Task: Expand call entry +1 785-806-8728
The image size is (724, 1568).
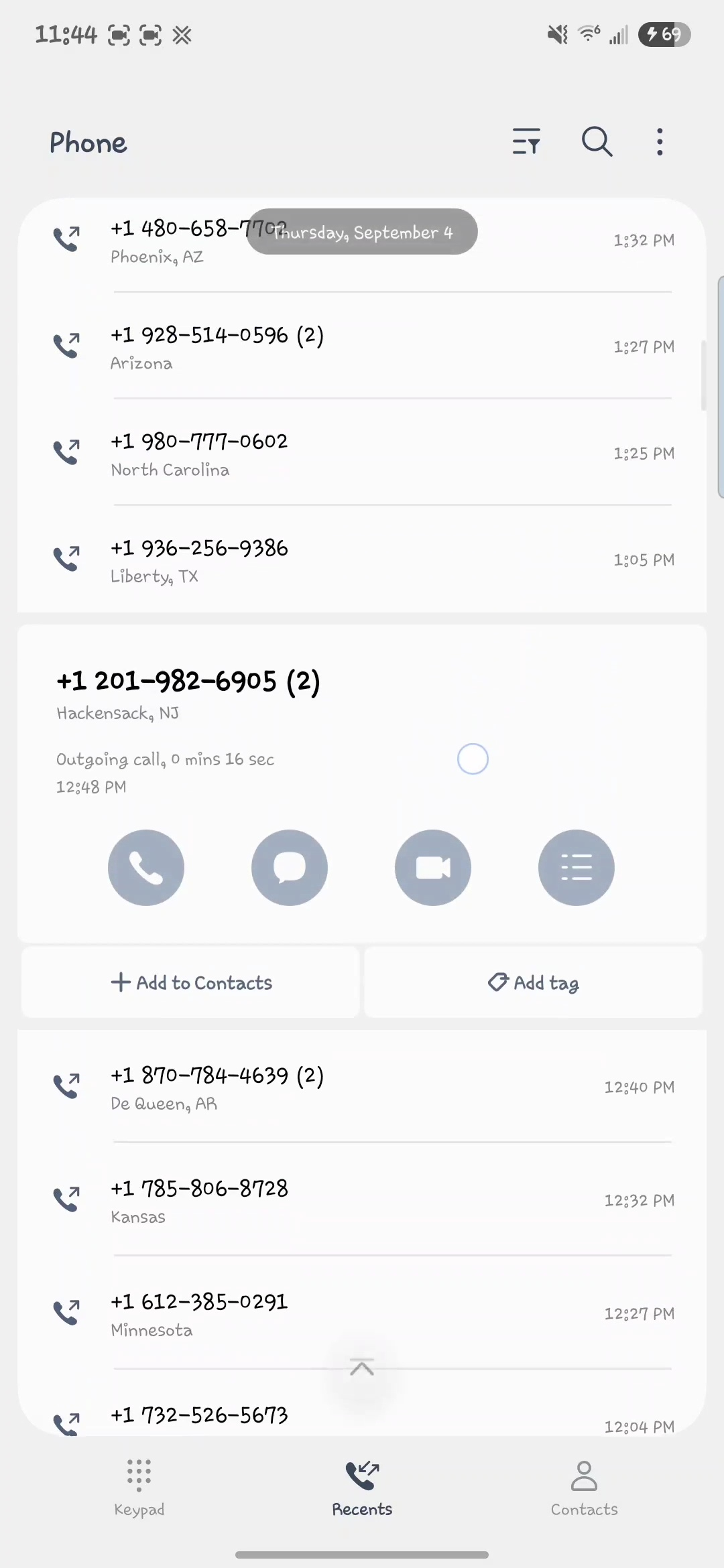Action: coord(362,1201)
